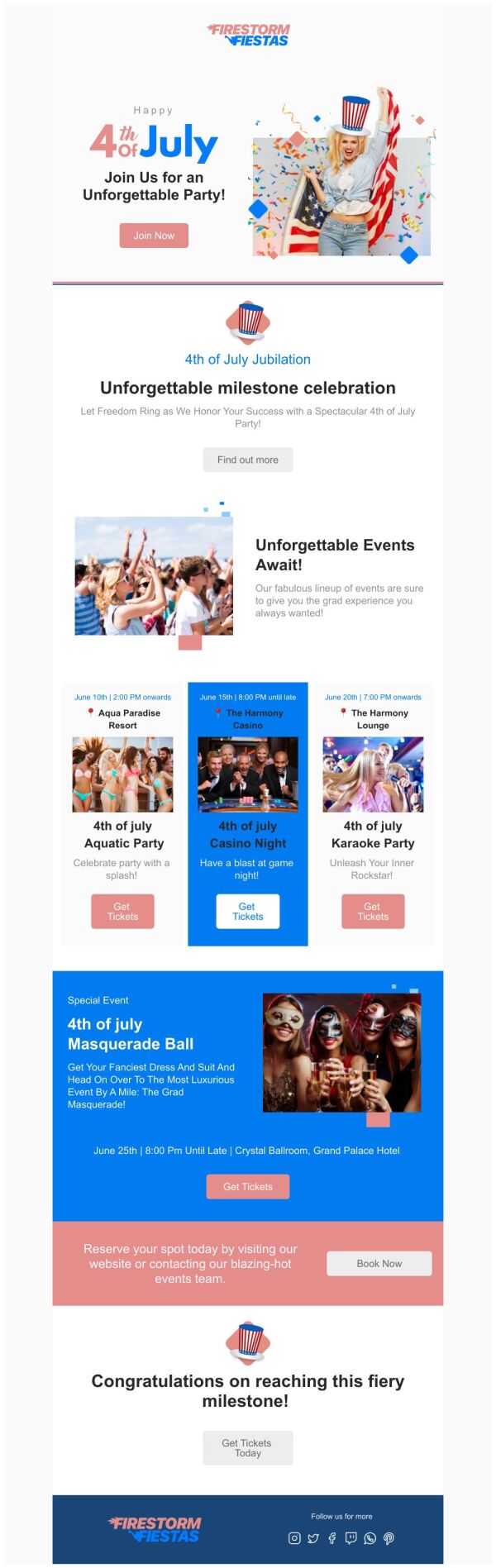
Task: Open the Twitch channel
Action: click(351, 1538)
